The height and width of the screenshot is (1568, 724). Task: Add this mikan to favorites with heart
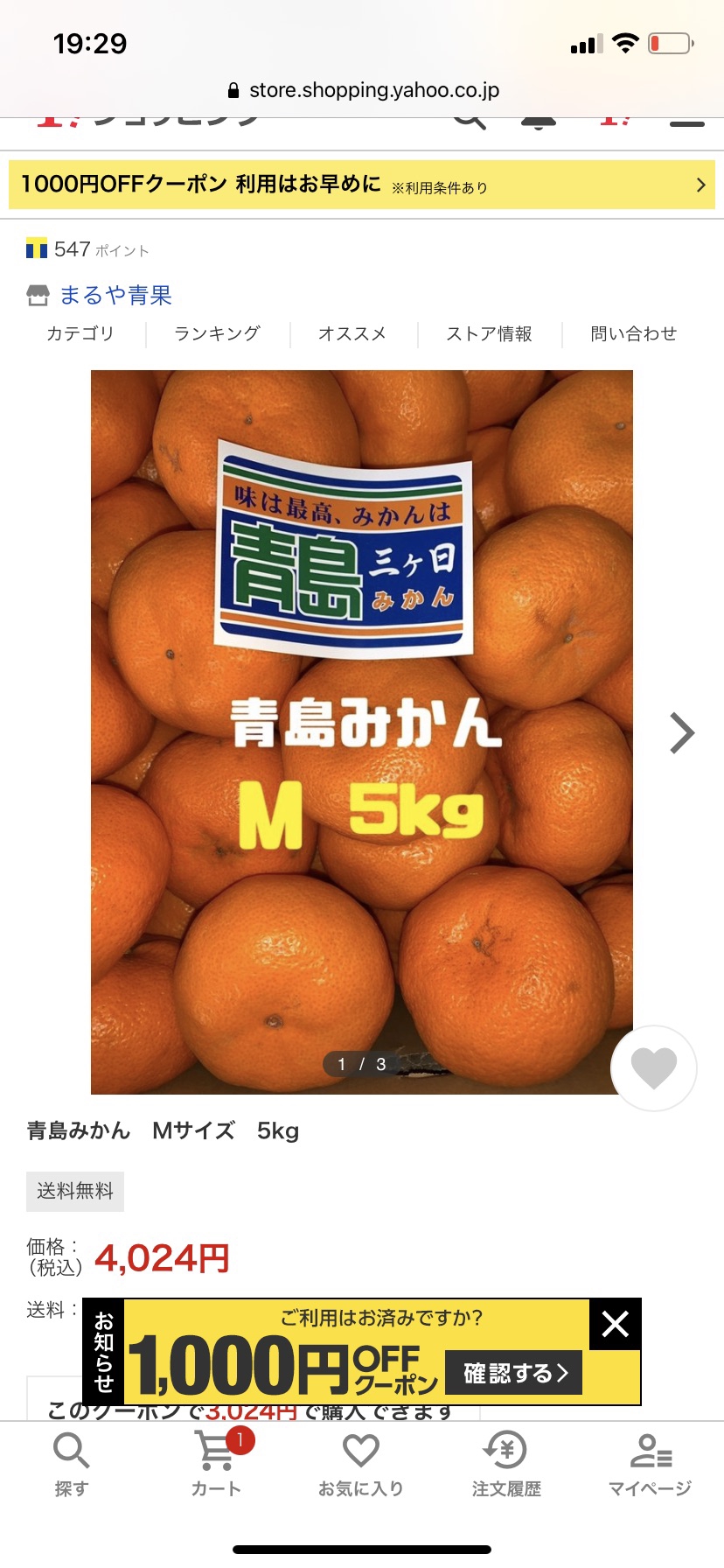[x=653, y=1067]
